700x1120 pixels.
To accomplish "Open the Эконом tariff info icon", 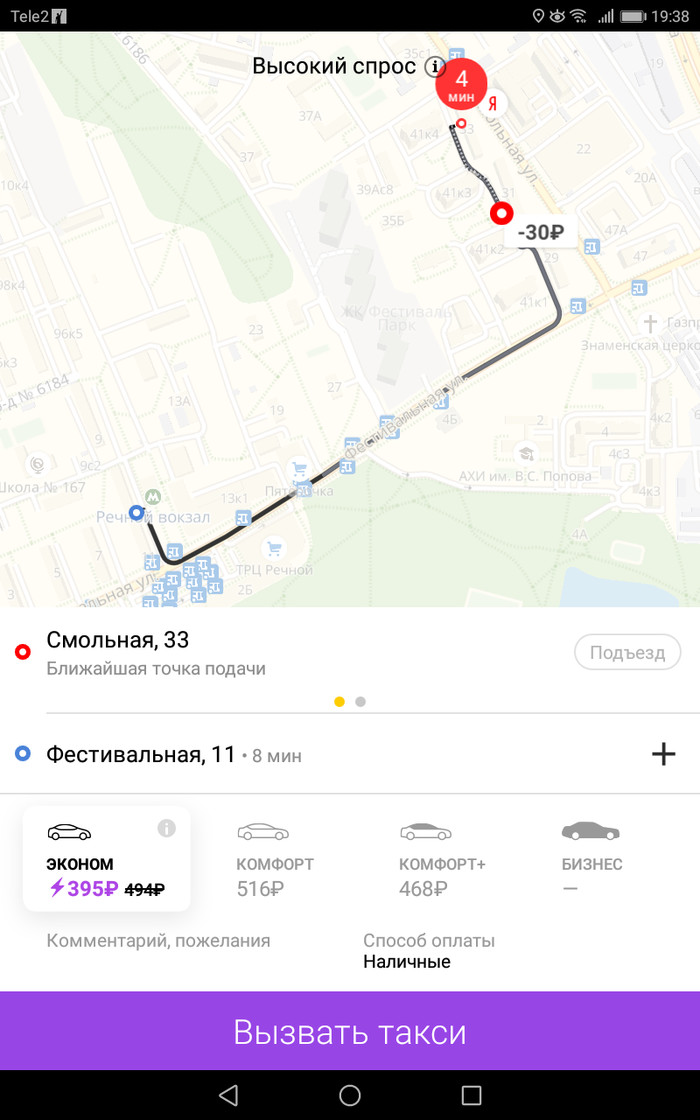I will [x=167, y=828].
